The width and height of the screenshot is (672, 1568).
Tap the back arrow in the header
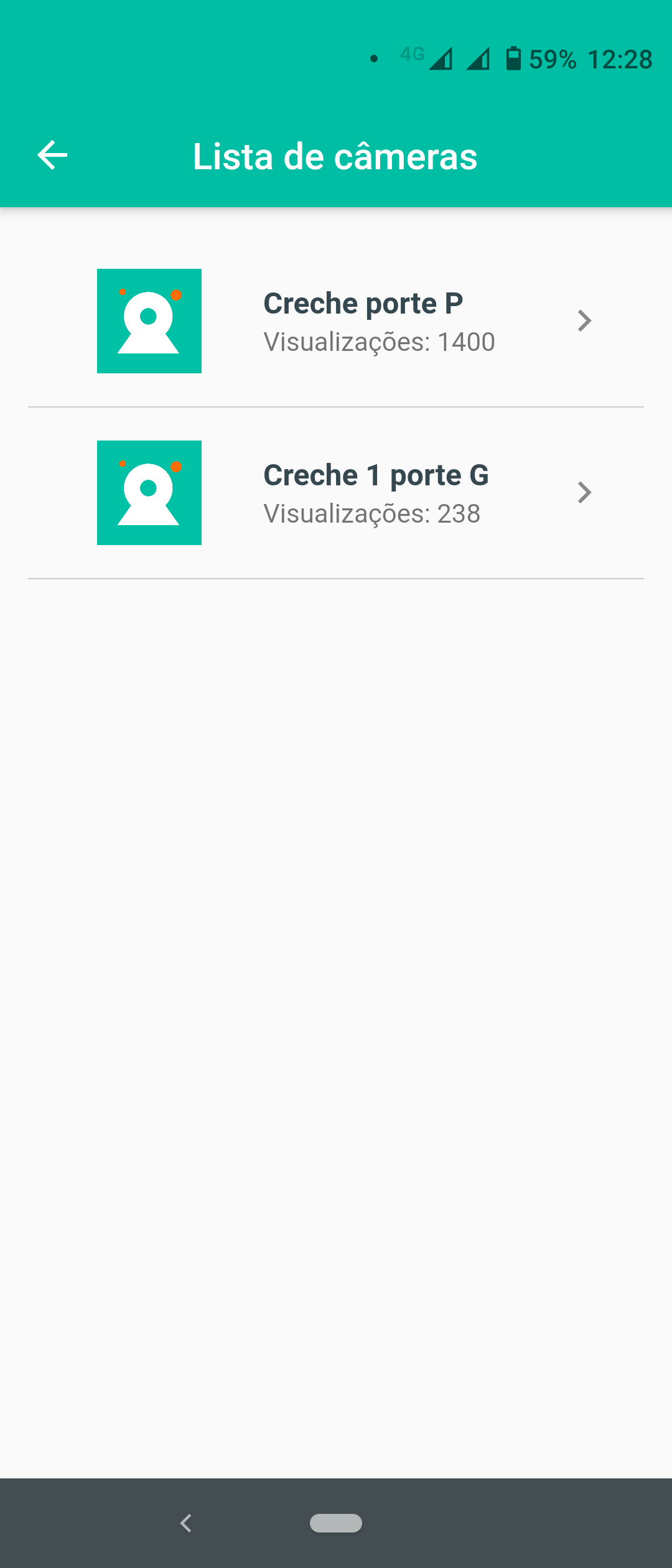coord(52,156)
